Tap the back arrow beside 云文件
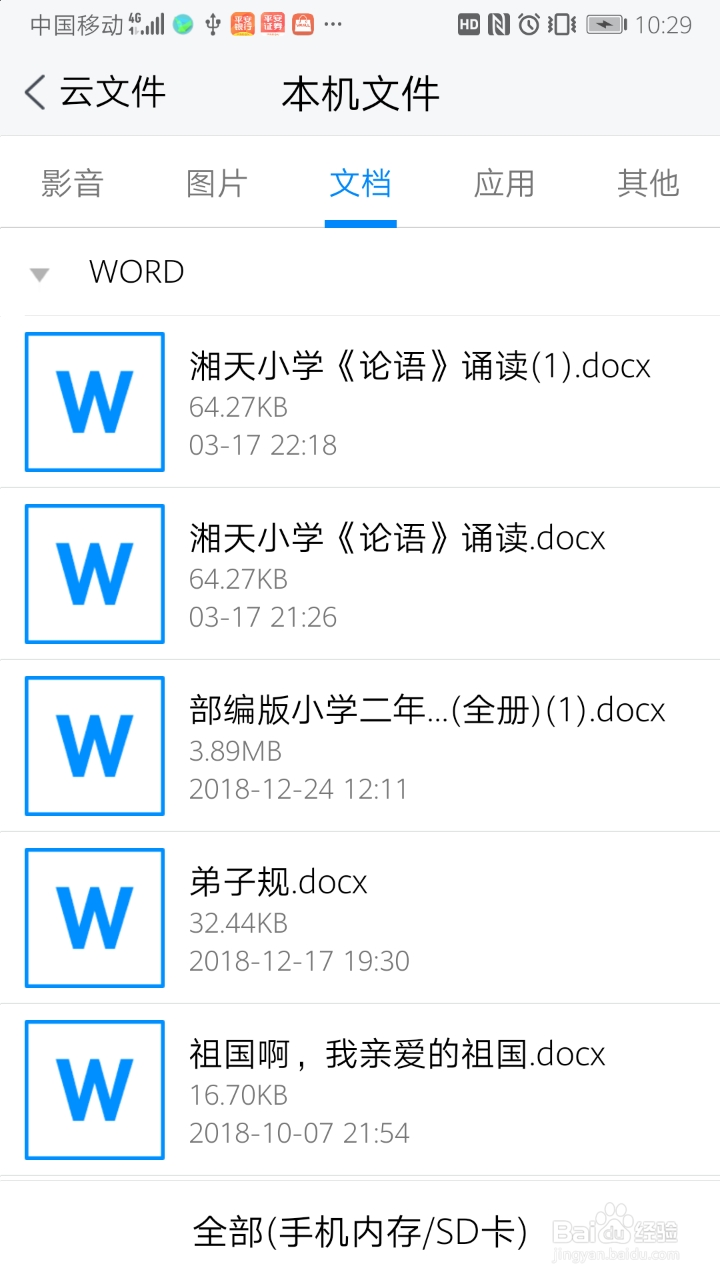The width and height of the screenshot is (720, 1280). pyautogui.click(x=32, y=91)
